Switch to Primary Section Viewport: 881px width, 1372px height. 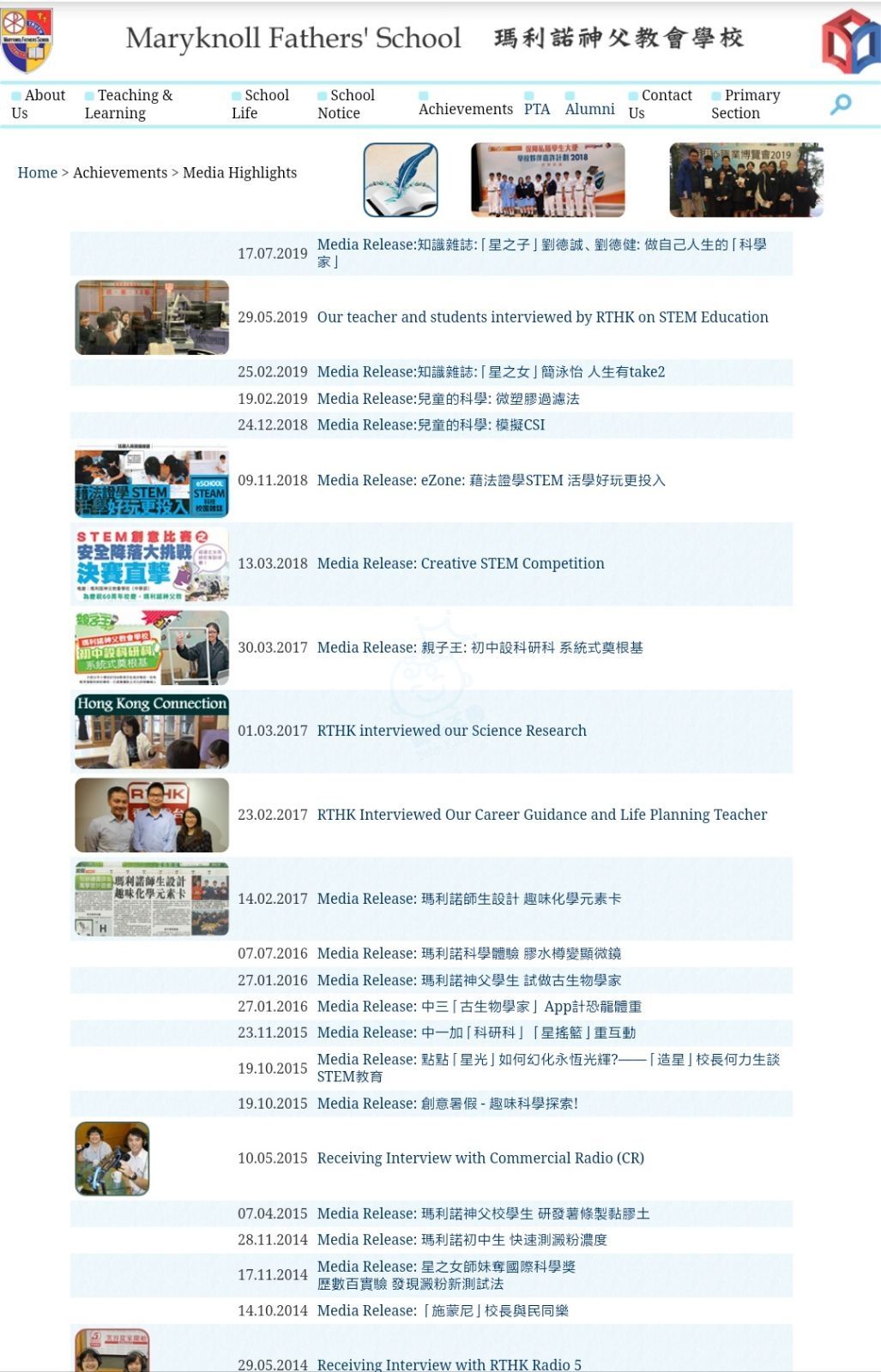745,104
